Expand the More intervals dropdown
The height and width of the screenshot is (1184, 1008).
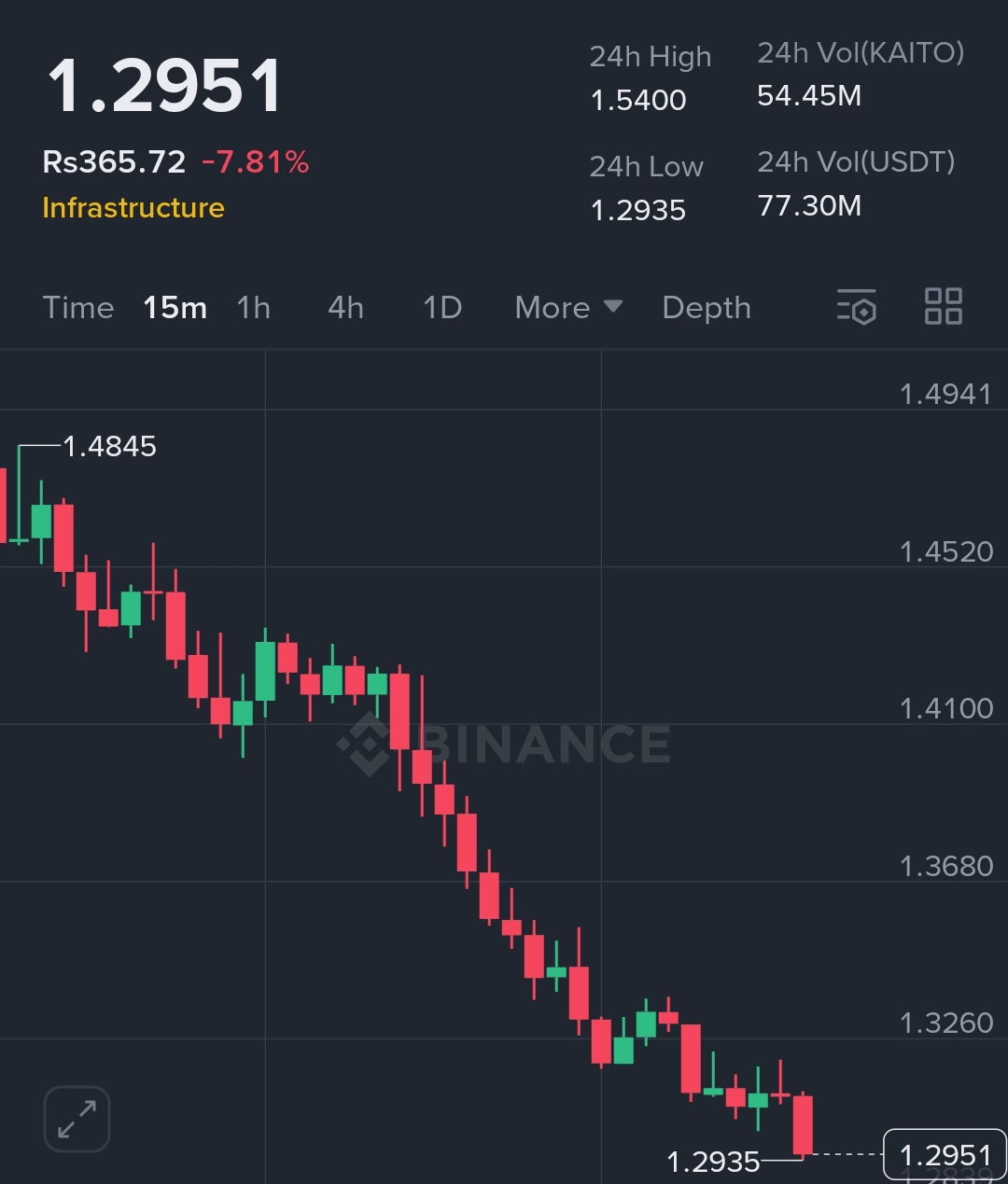tap(567, 308)
